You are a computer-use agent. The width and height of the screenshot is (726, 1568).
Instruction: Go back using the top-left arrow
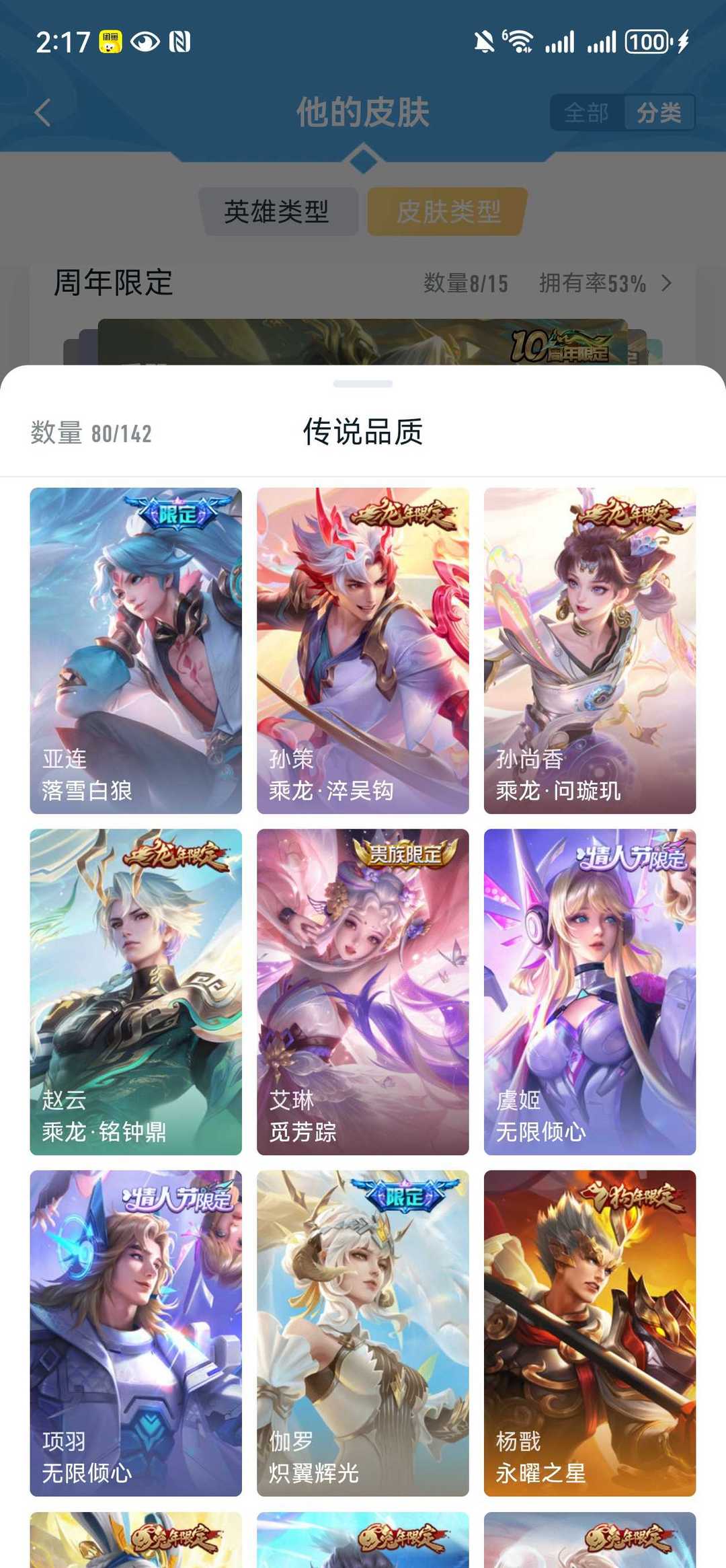(43, 112)
